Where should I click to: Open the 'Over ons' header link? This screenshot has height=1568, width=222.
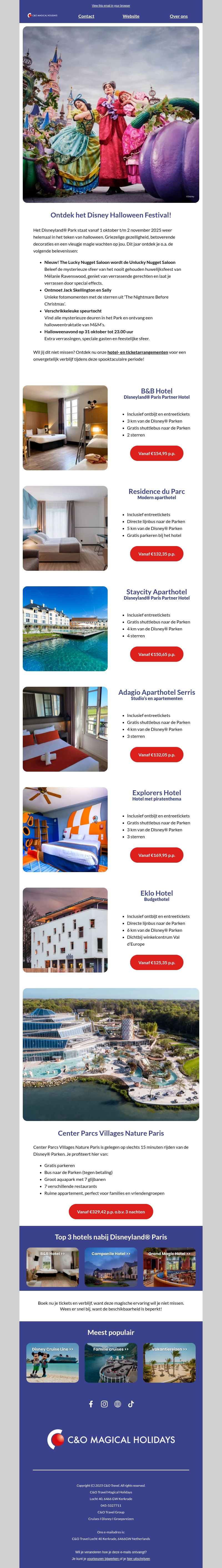[x=178, y=16]
